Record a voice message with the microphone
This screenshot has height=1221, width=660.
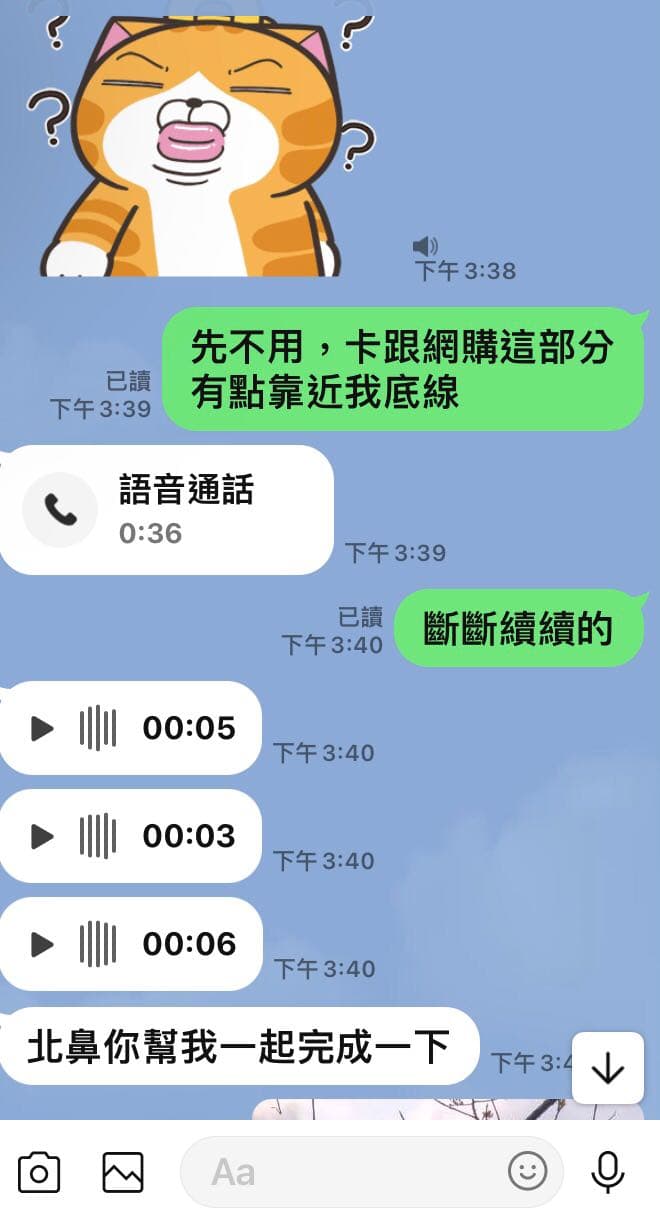point(608,1172)
